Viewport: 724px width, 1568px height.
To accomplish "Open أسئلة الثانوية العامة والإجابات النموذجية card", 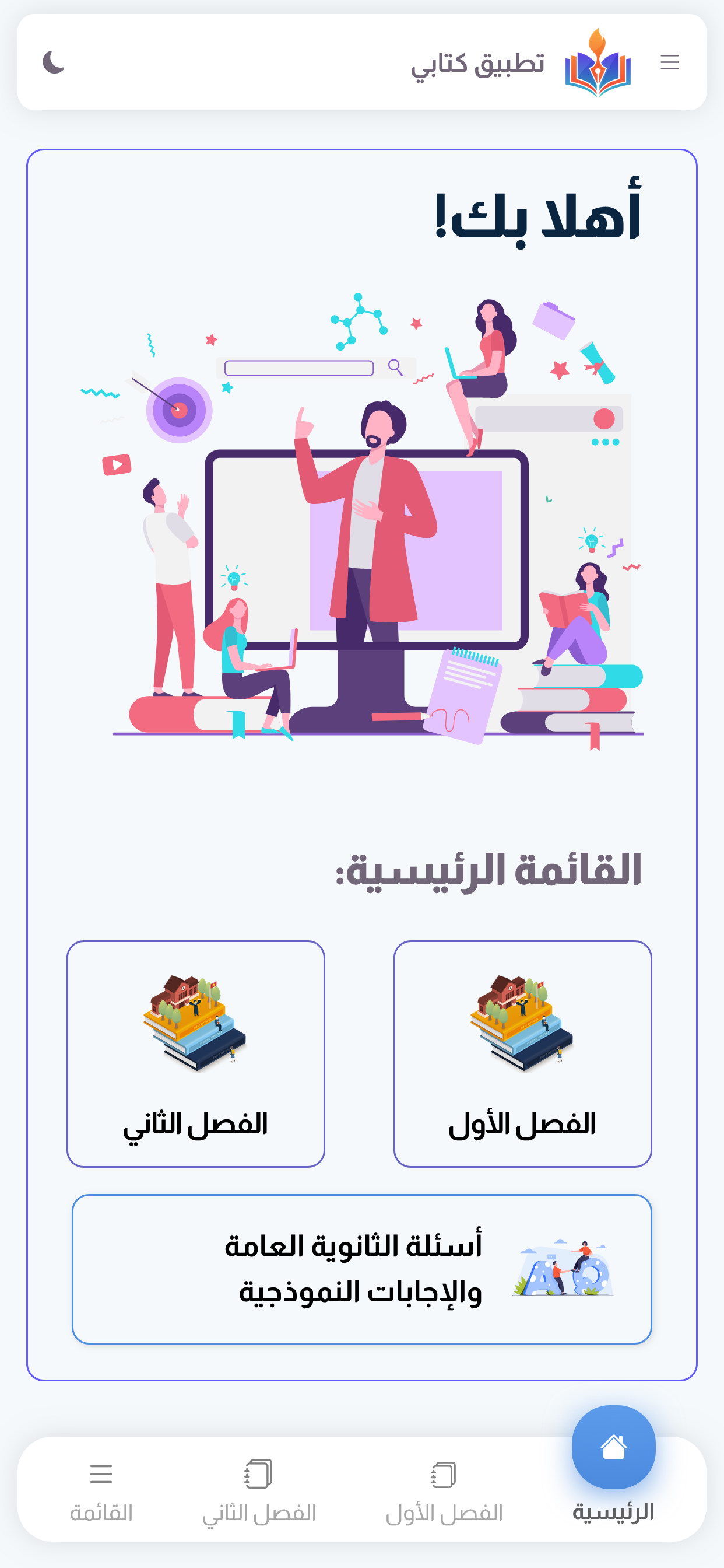I will (361, 1269).
